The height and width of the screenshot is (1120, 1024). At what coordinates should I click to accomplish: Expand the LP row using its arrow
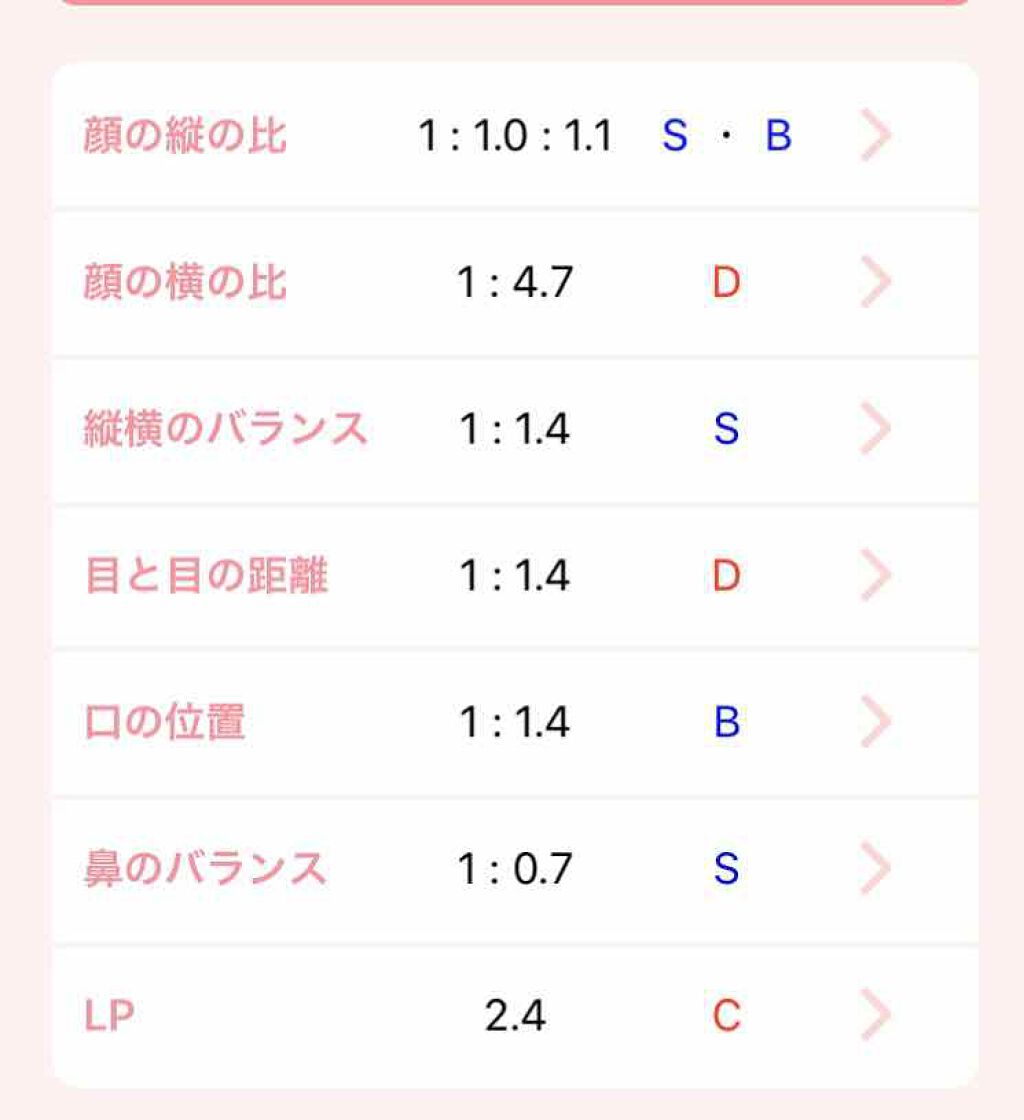[875, 1013]
